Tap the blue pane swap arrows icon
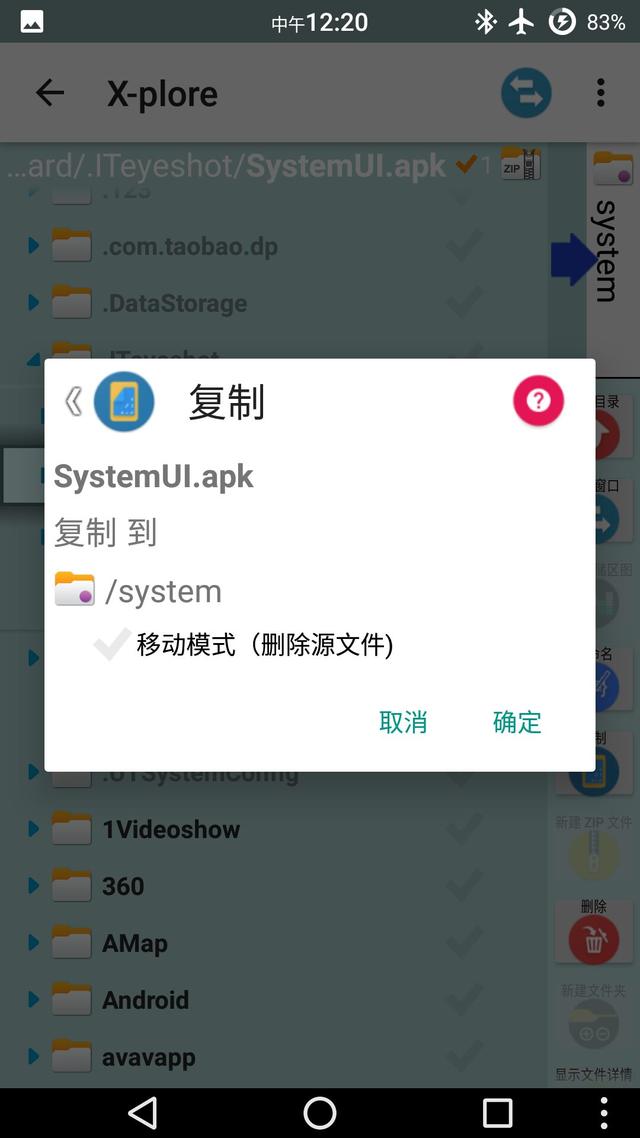 [x=526, y=93]
